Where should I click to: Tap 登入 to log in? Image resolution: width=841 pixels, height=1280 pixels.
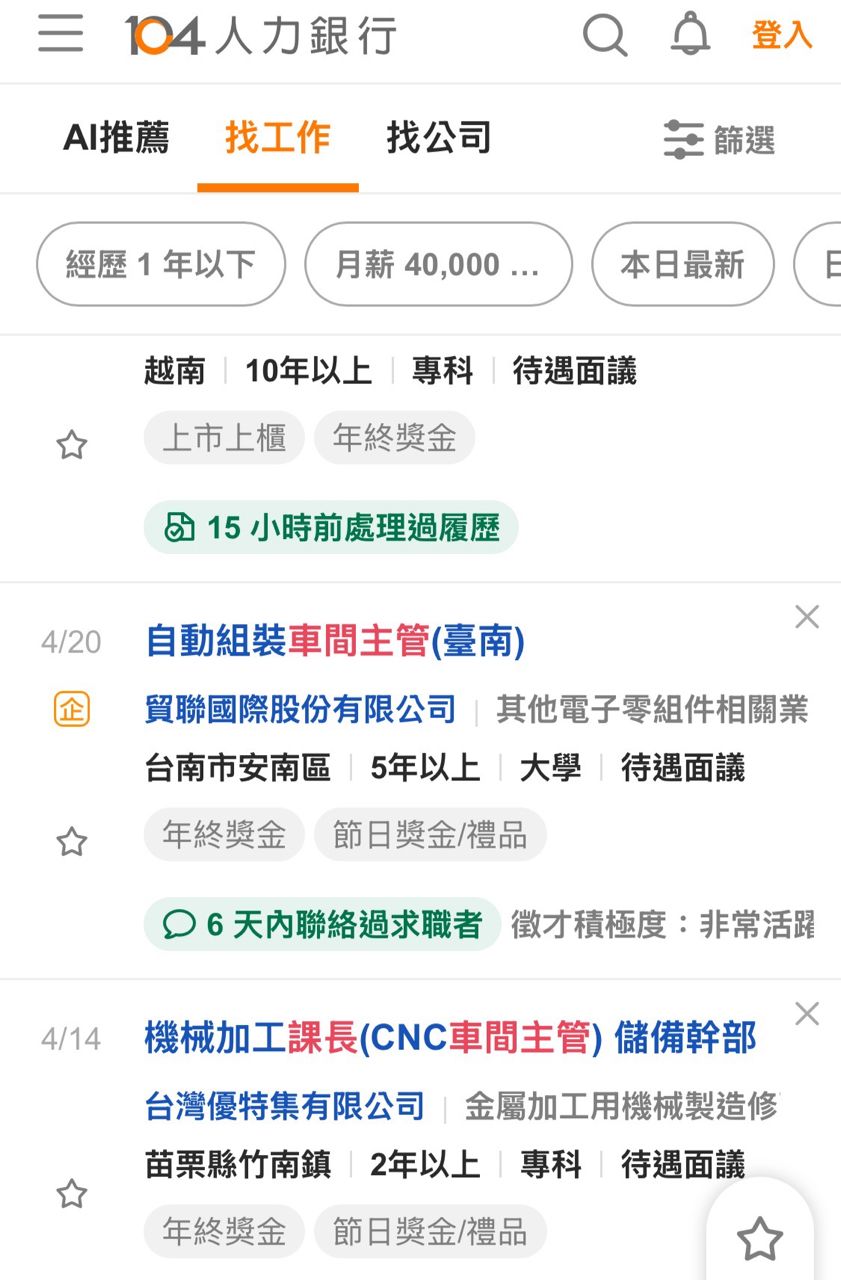[782, 36]
